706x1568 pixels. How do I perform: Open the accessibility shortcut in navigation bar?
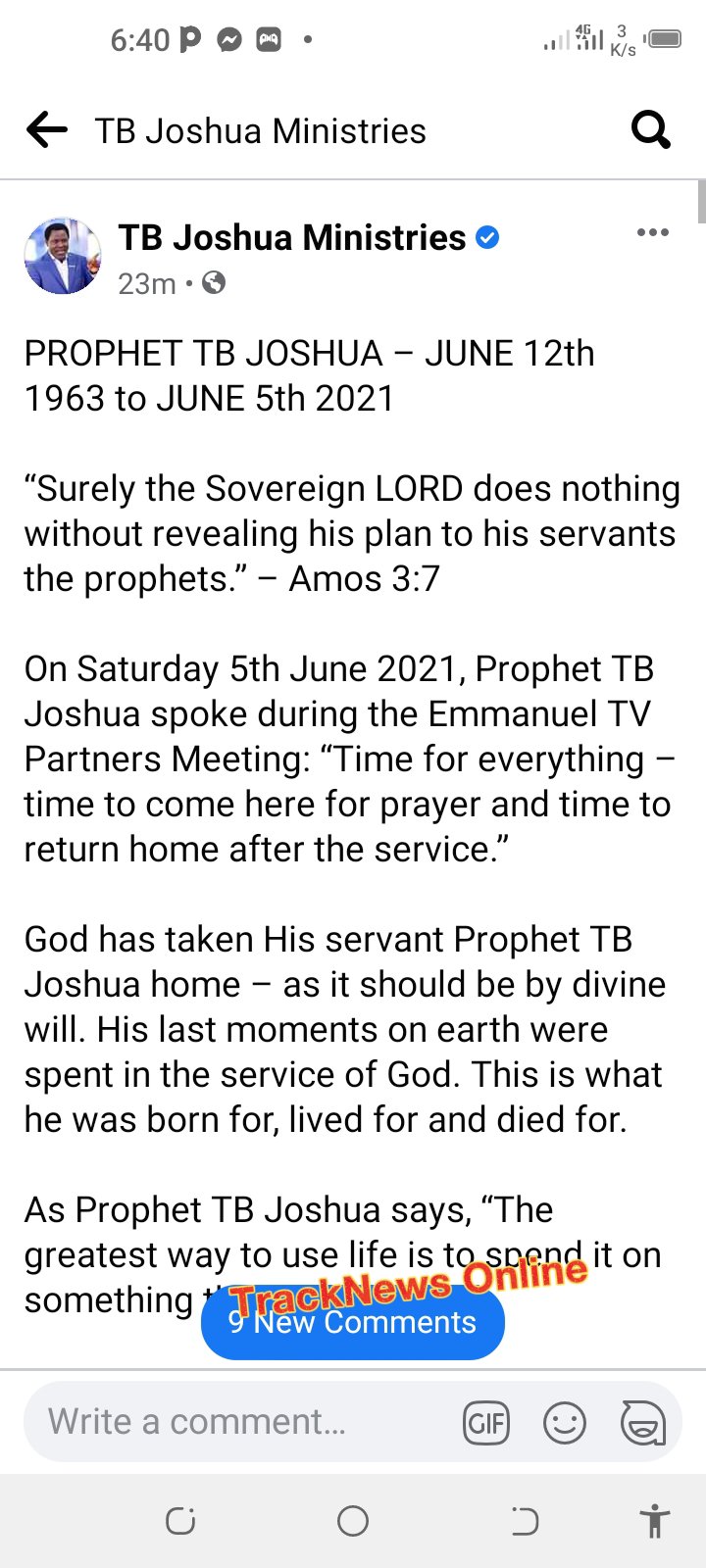[x=654, y=1521]
